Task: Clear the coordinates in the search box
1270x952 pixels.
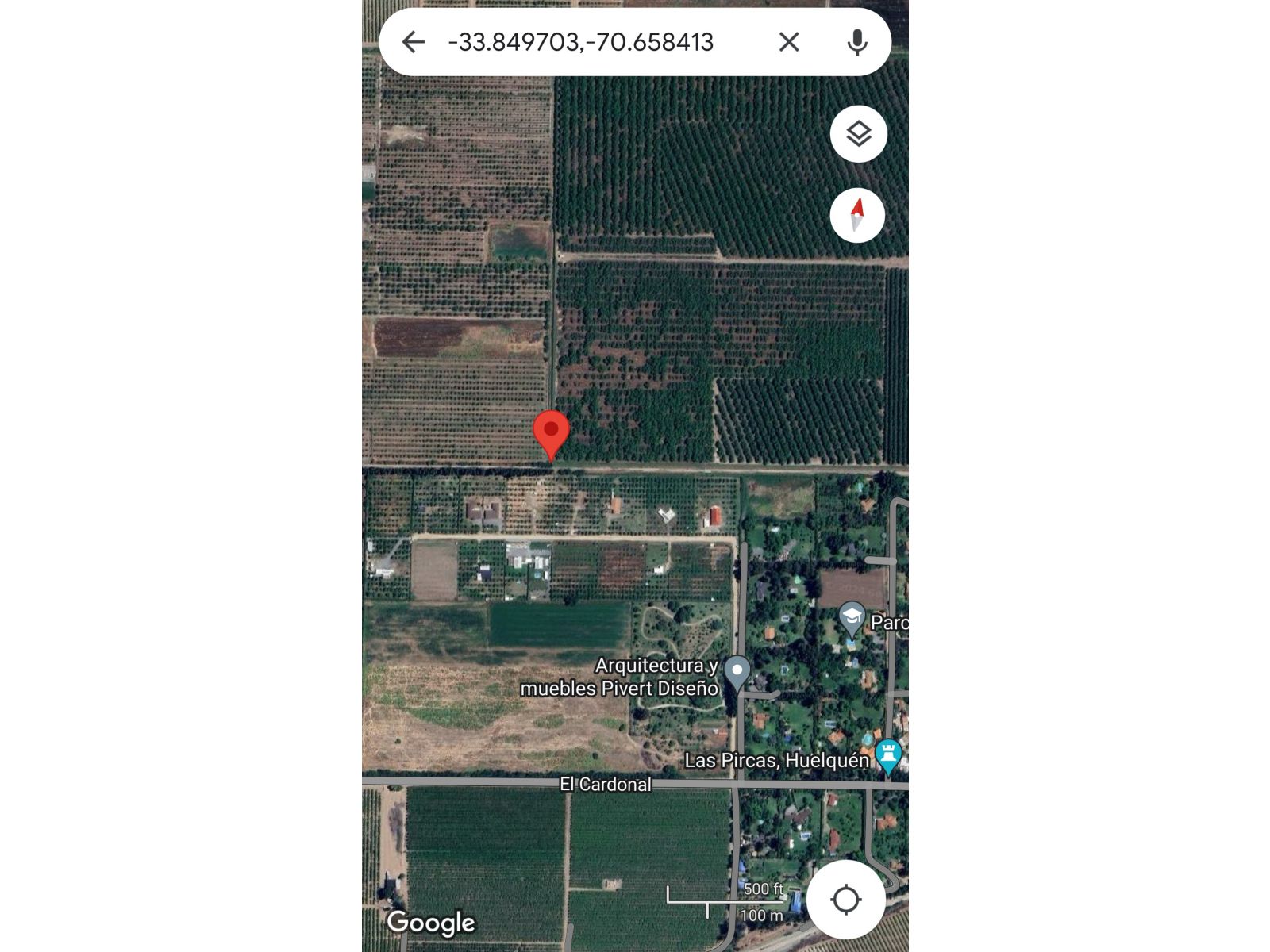Action: [788, 42]
